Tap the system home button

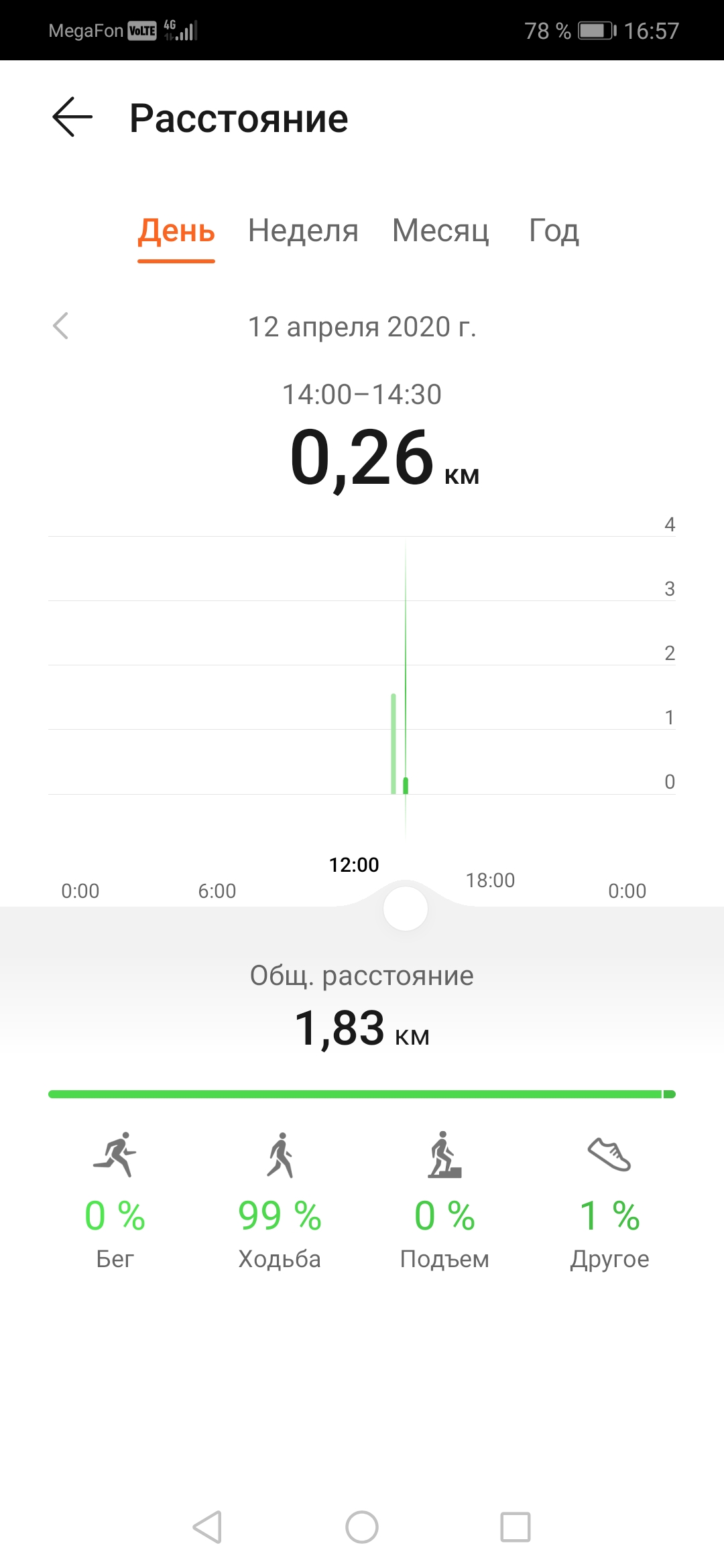point(362,1527)
